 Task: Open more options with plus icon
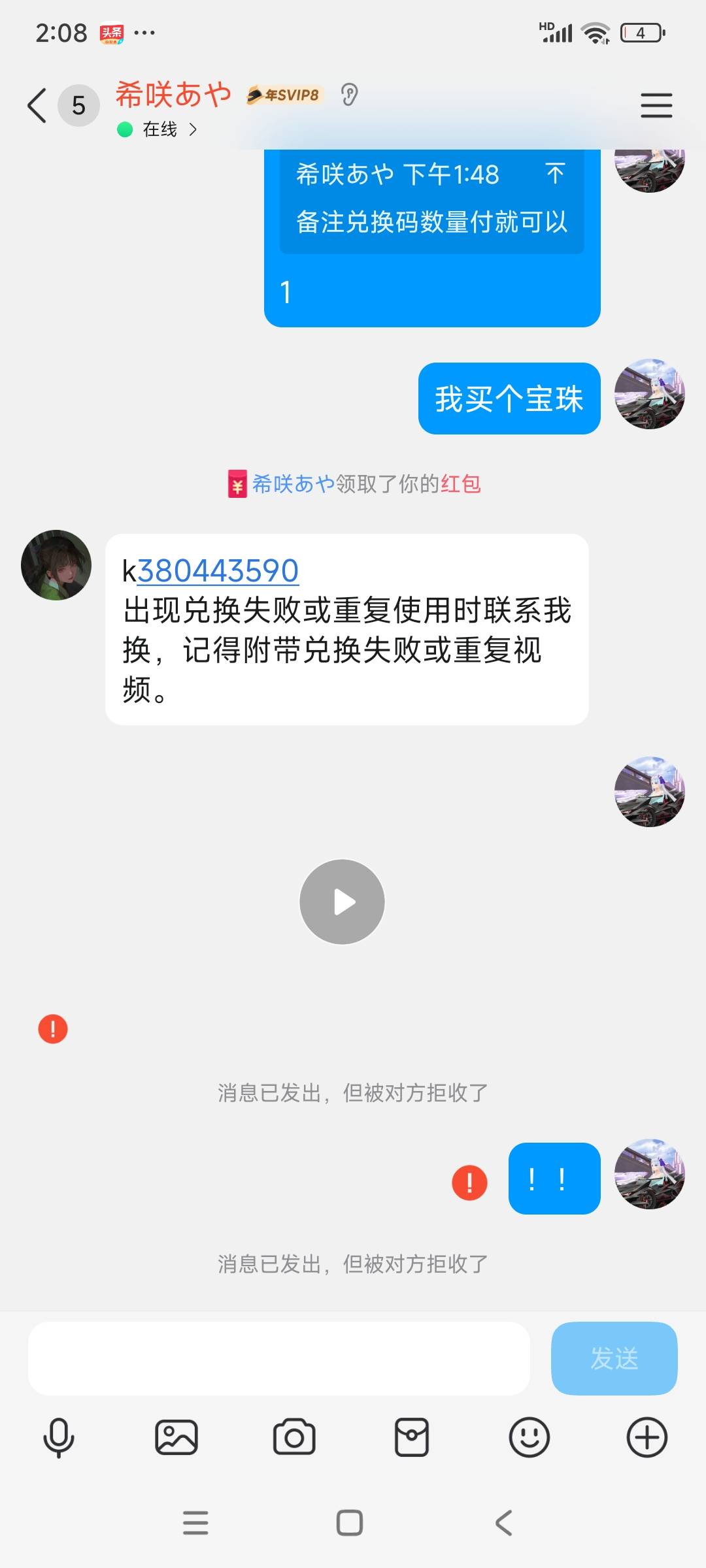pos(647,1437)
